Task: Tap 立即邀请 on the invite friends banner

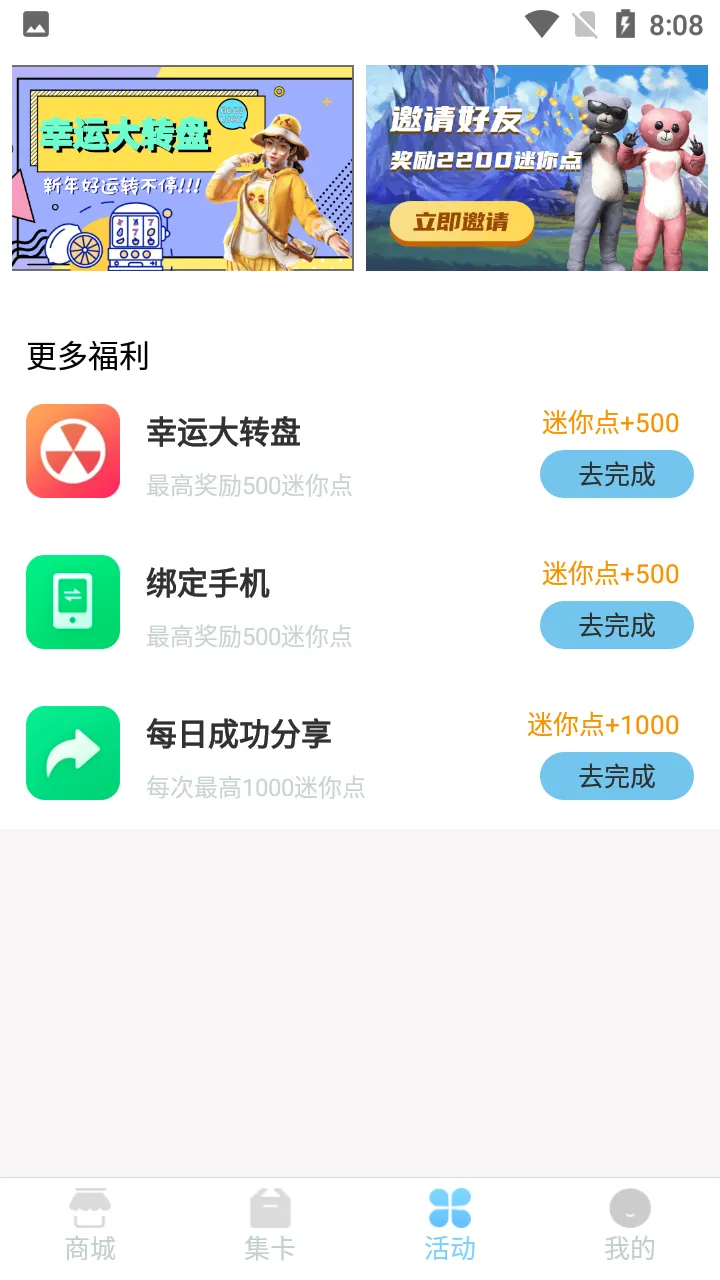Action: tap(461, 224)
